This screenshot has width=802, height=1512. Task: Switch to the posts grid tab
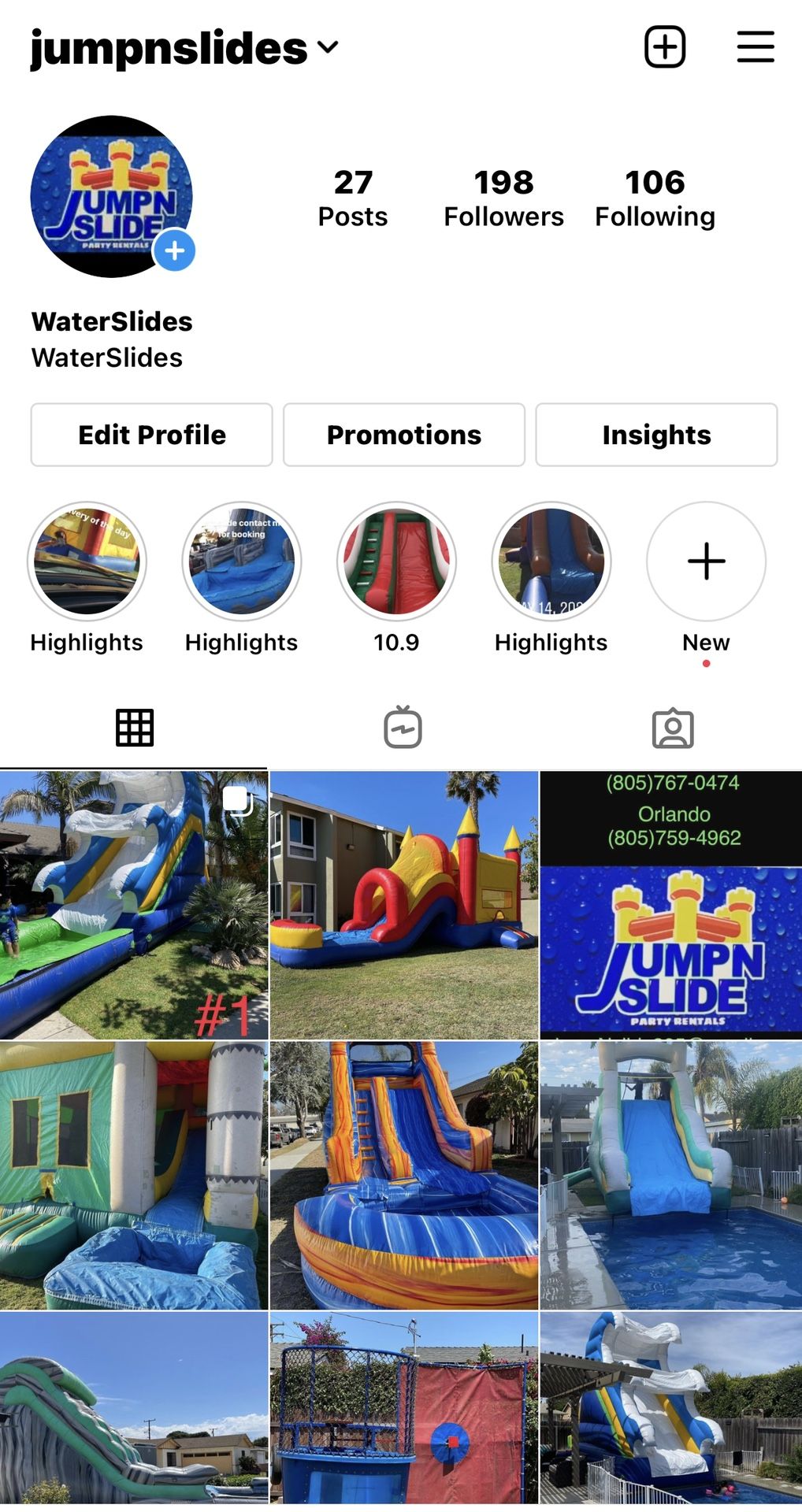pyautogui.click(x=134, y=728)
